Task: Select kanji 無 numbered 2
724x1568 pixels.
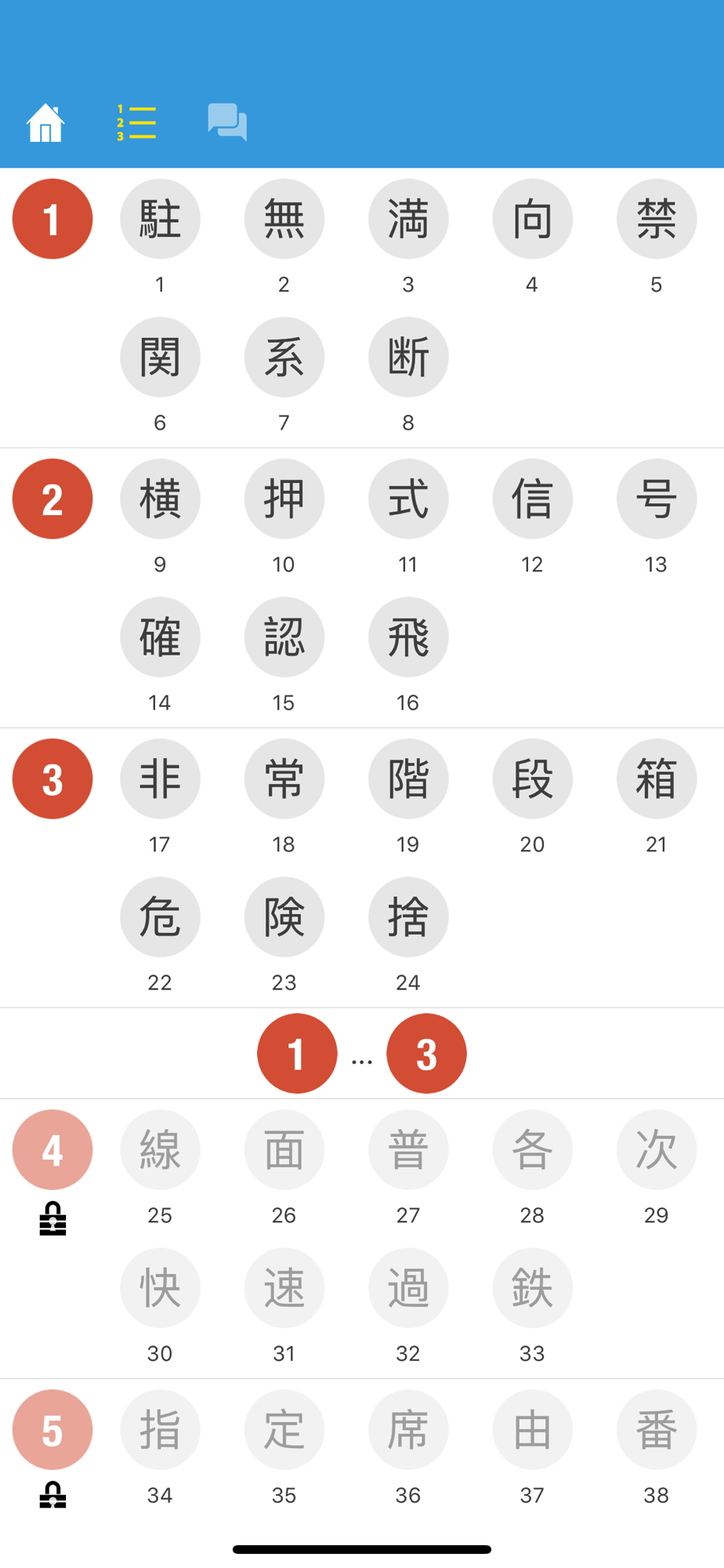Action: (284, 219)
